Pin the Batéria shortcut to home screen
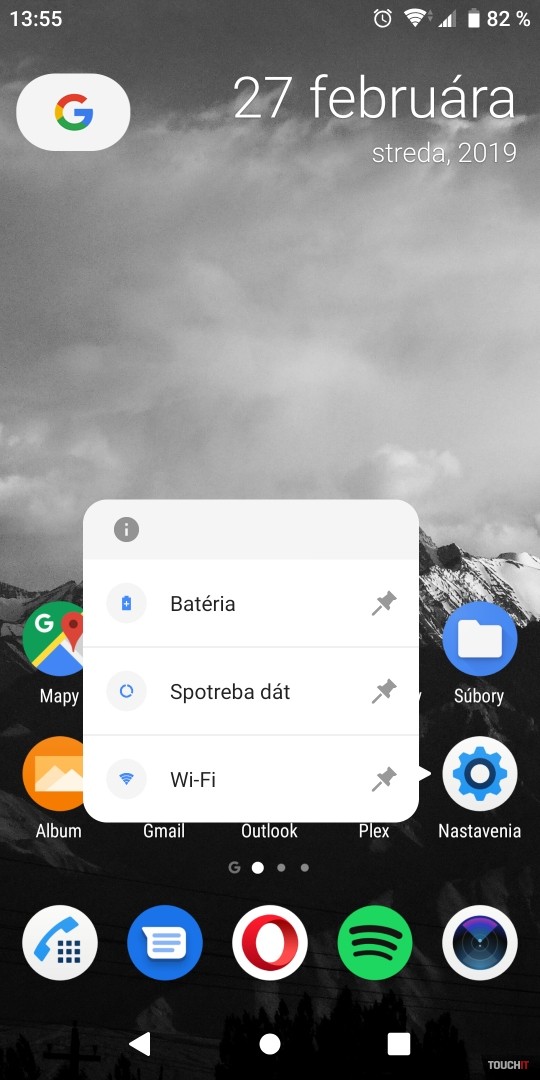Image resolution: width=540 pixels, height=1080 pixels. tap(384, 604)
